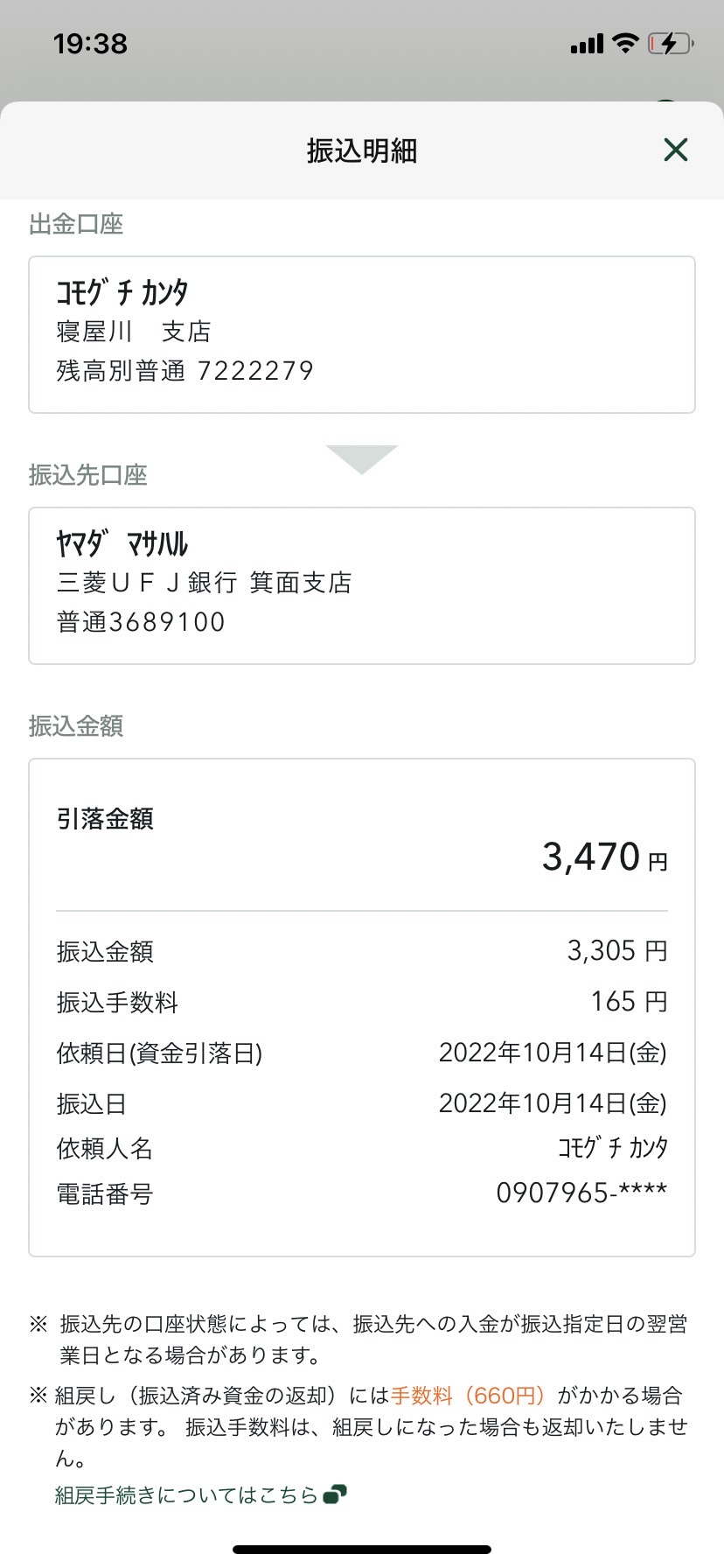Close the 振込明細 sheet

click(675, 150)
